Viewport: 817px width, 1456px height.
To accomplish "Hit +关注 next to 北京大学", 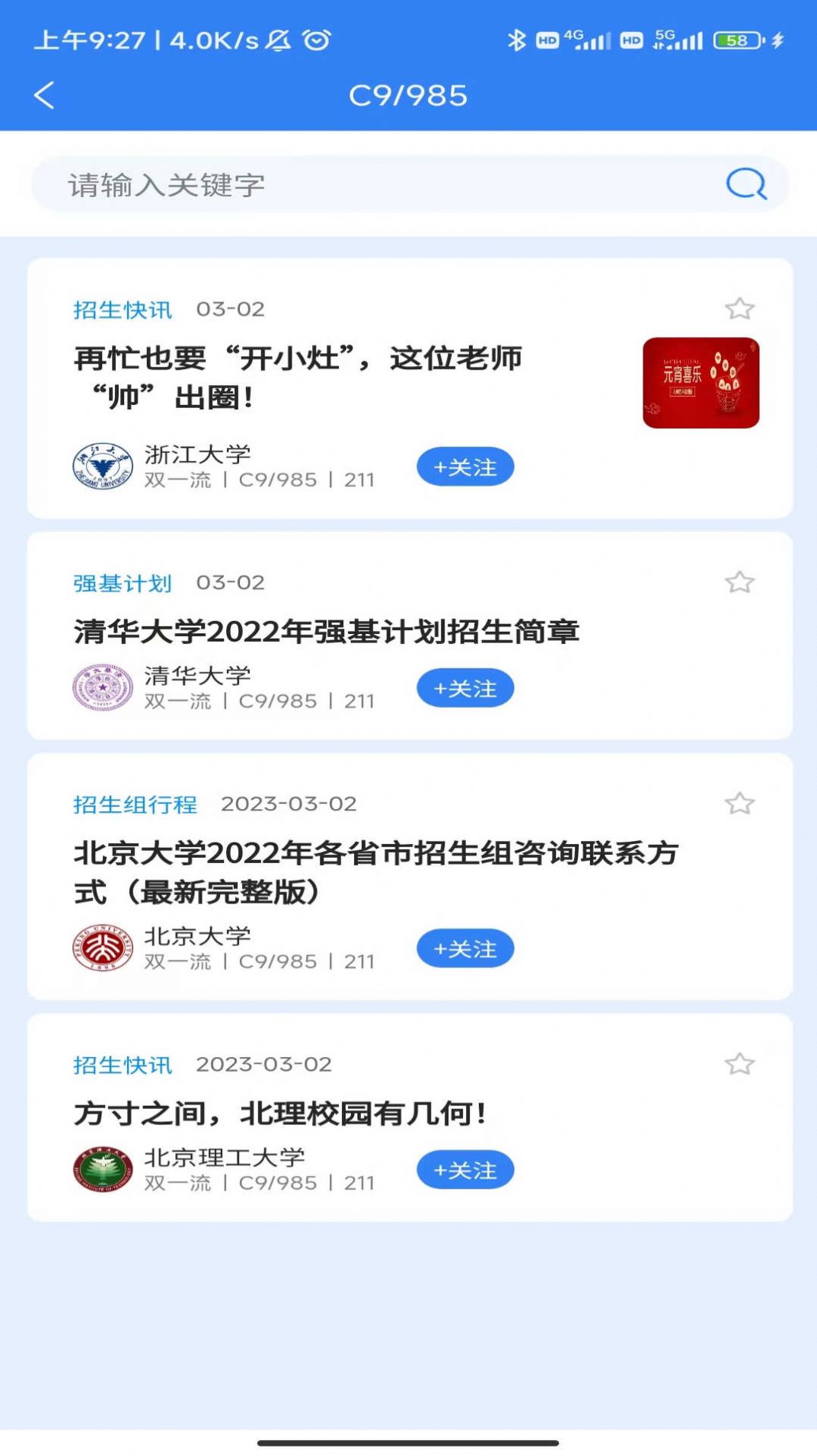I will (464, 949).
